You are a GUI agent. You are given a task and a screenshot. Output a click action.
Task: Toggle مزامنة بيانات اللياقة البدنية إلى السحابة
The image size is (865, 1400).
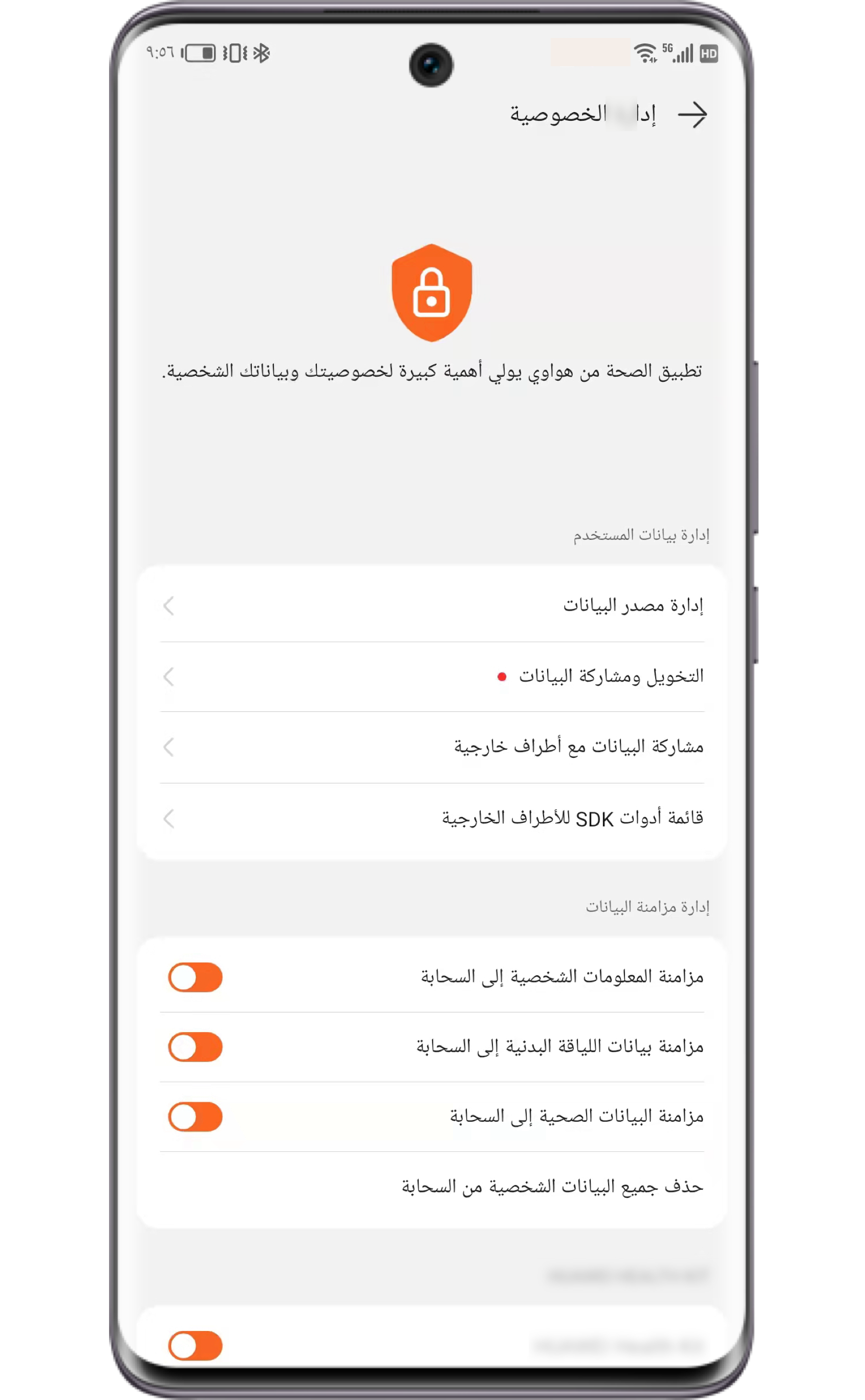coord(195,1046)
